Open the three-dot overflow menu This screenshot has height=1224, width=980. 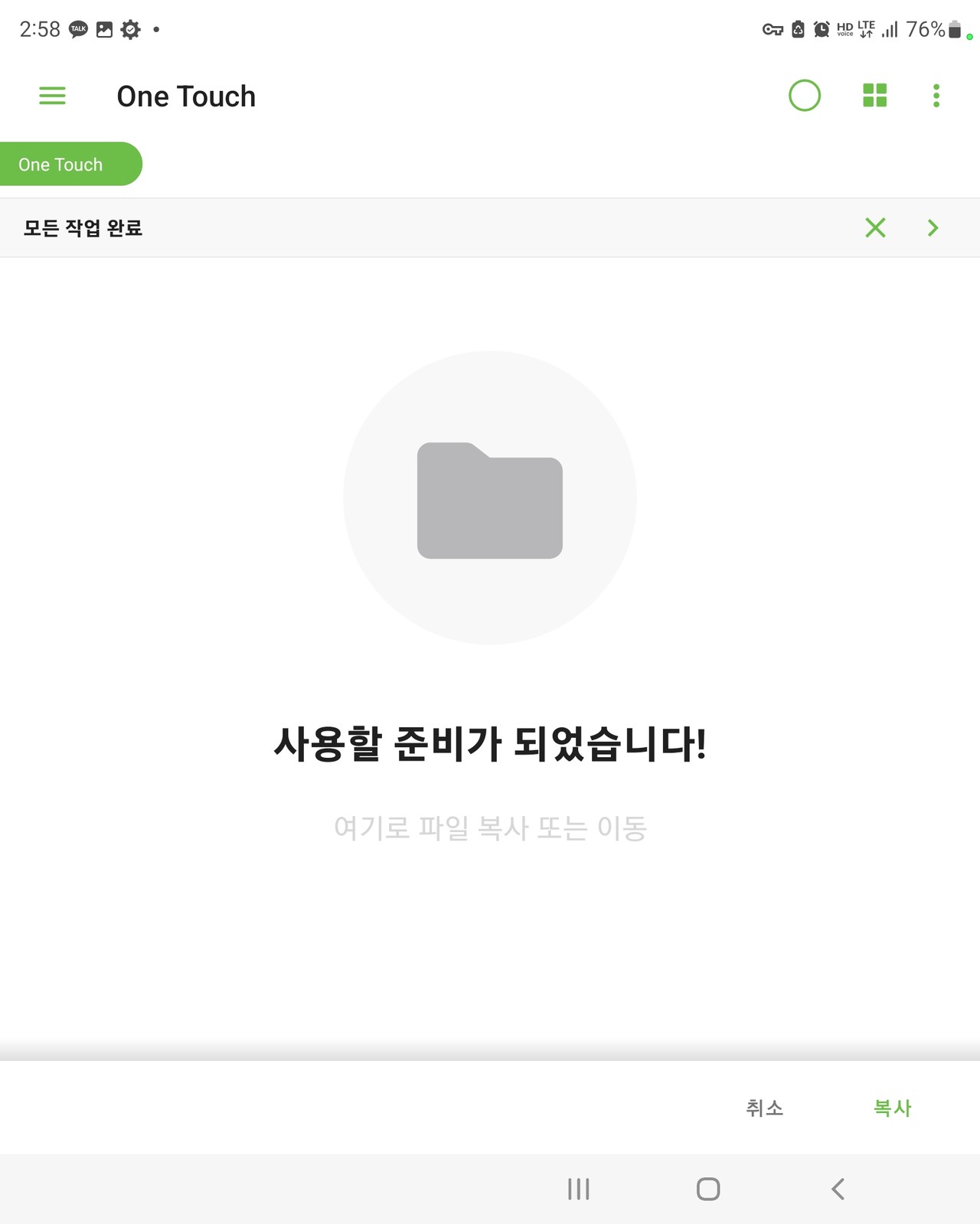click(936, 96)
